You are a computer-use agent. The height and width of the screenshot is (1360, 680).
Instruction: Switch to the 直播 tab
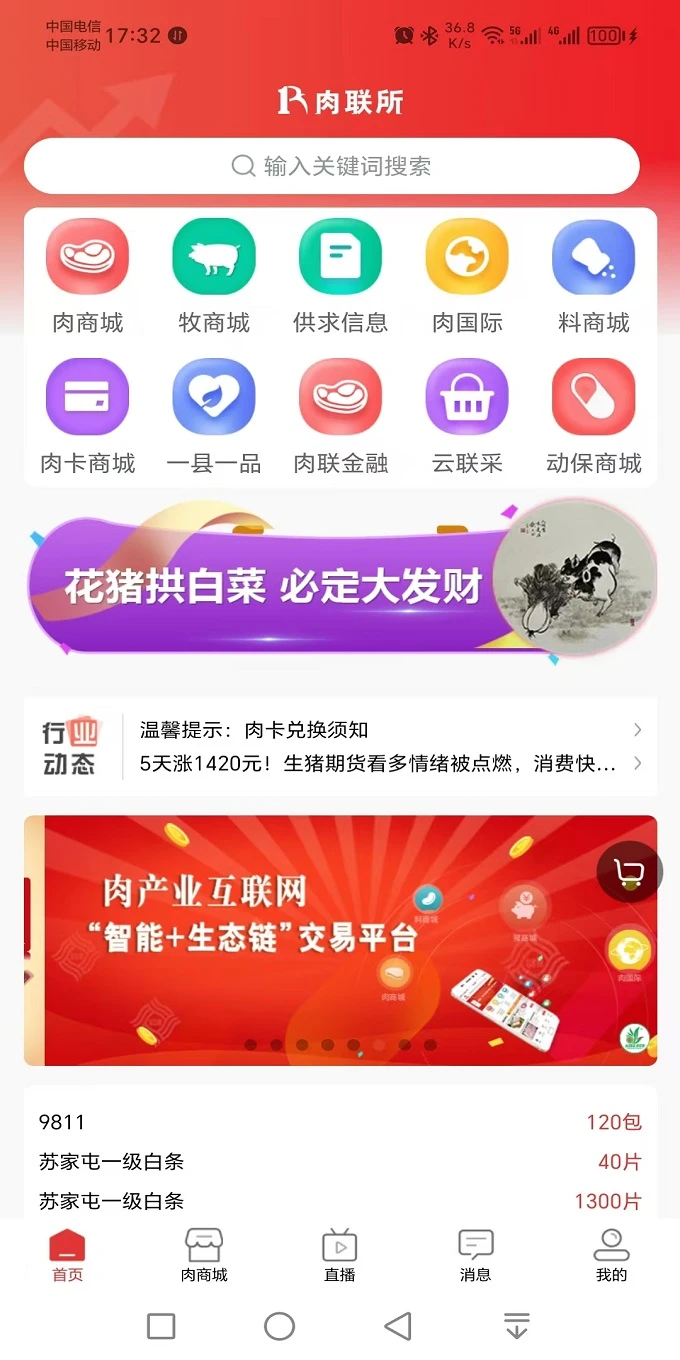(340, 1255)
